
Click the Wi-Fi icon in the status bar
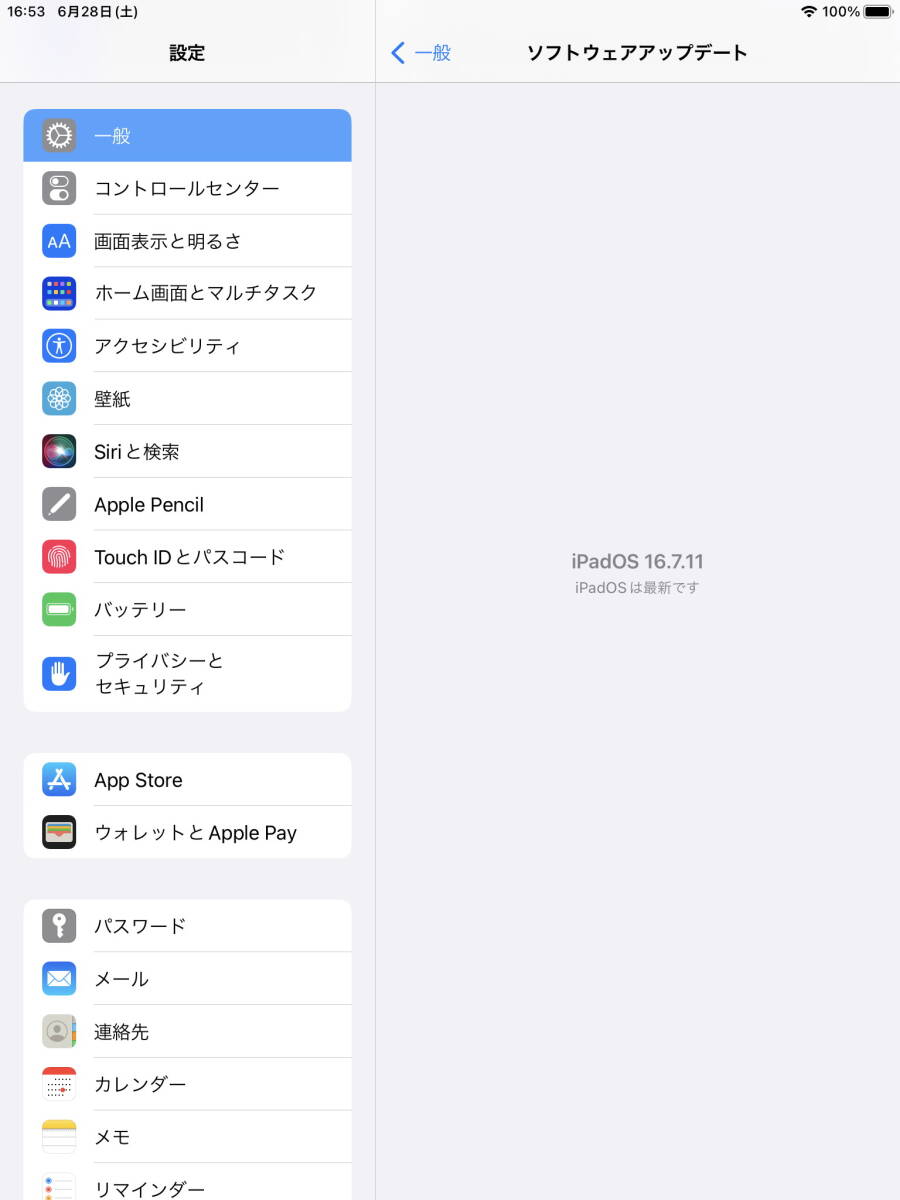(808, 12)
